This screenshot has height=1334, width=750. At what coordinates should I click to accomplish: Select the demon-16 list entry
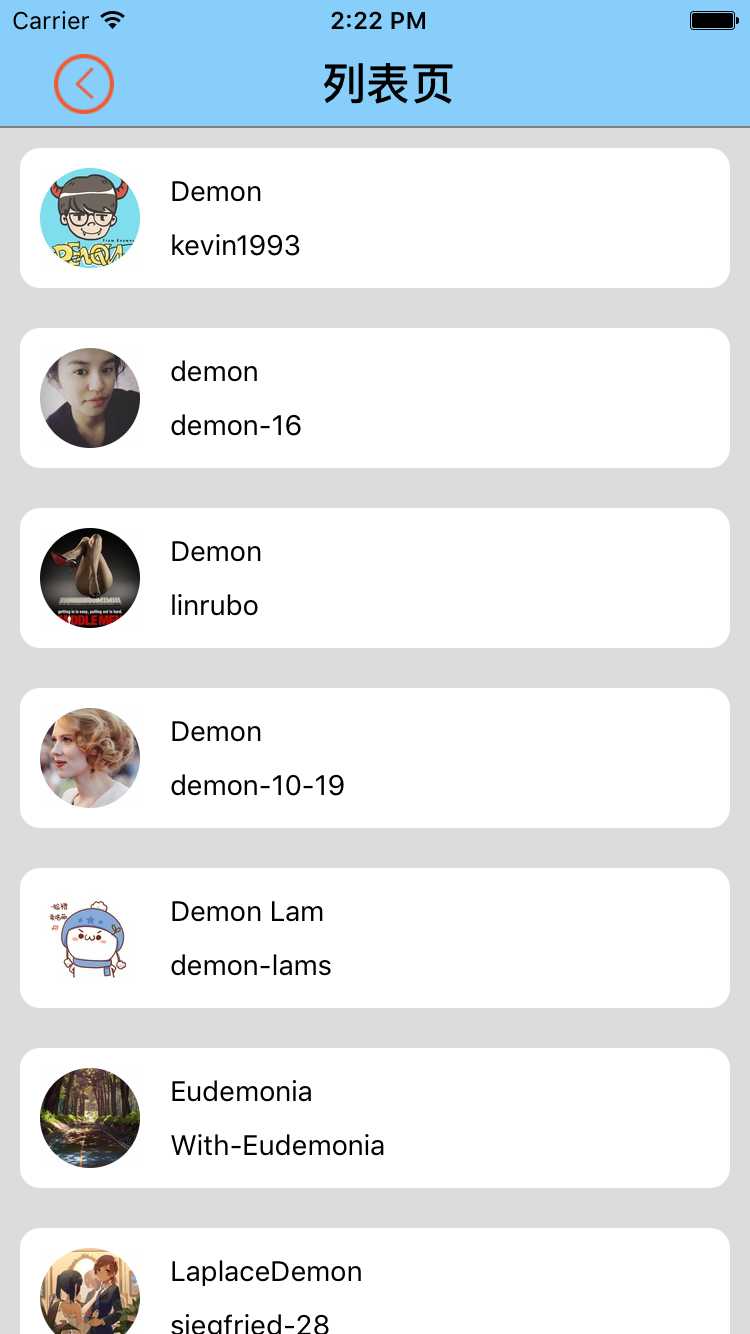tap(375, 398)
